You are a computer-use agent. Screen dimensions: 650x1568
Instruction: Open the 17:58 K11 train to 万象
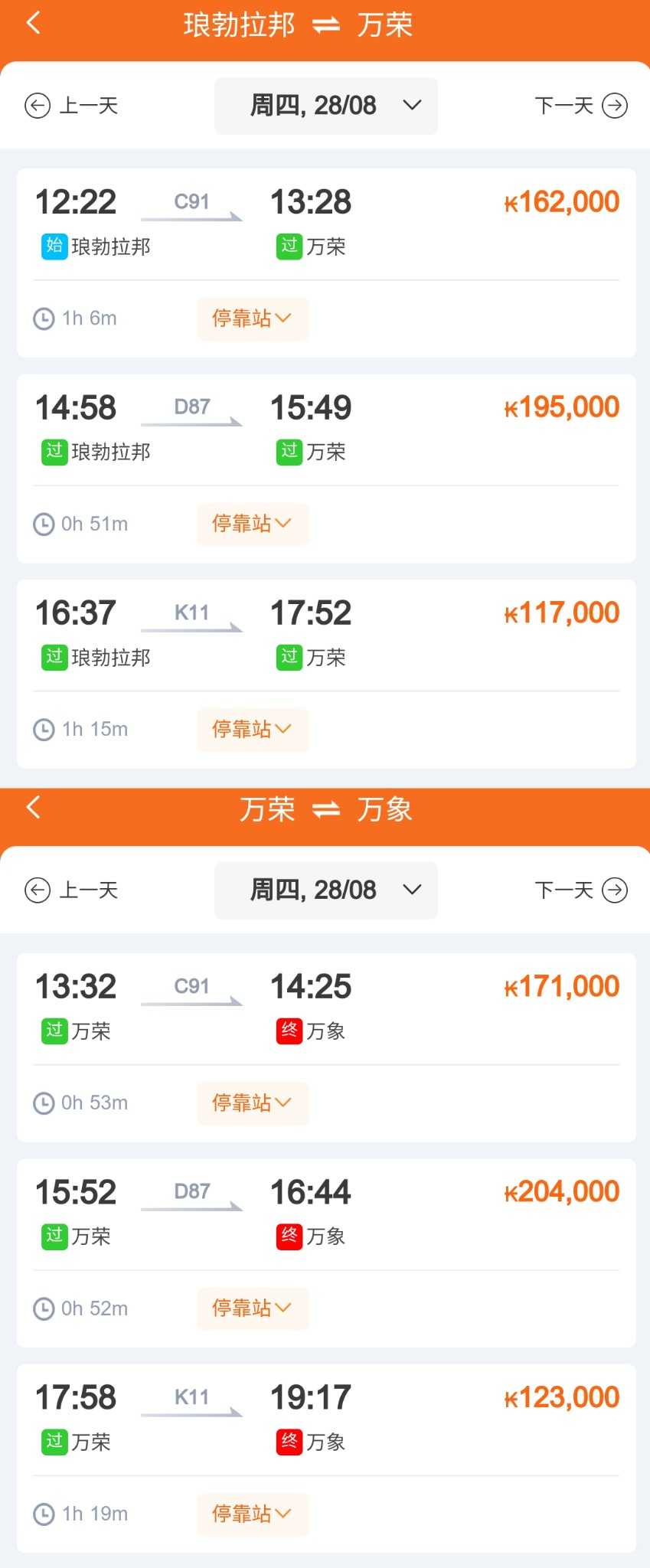326,1418
